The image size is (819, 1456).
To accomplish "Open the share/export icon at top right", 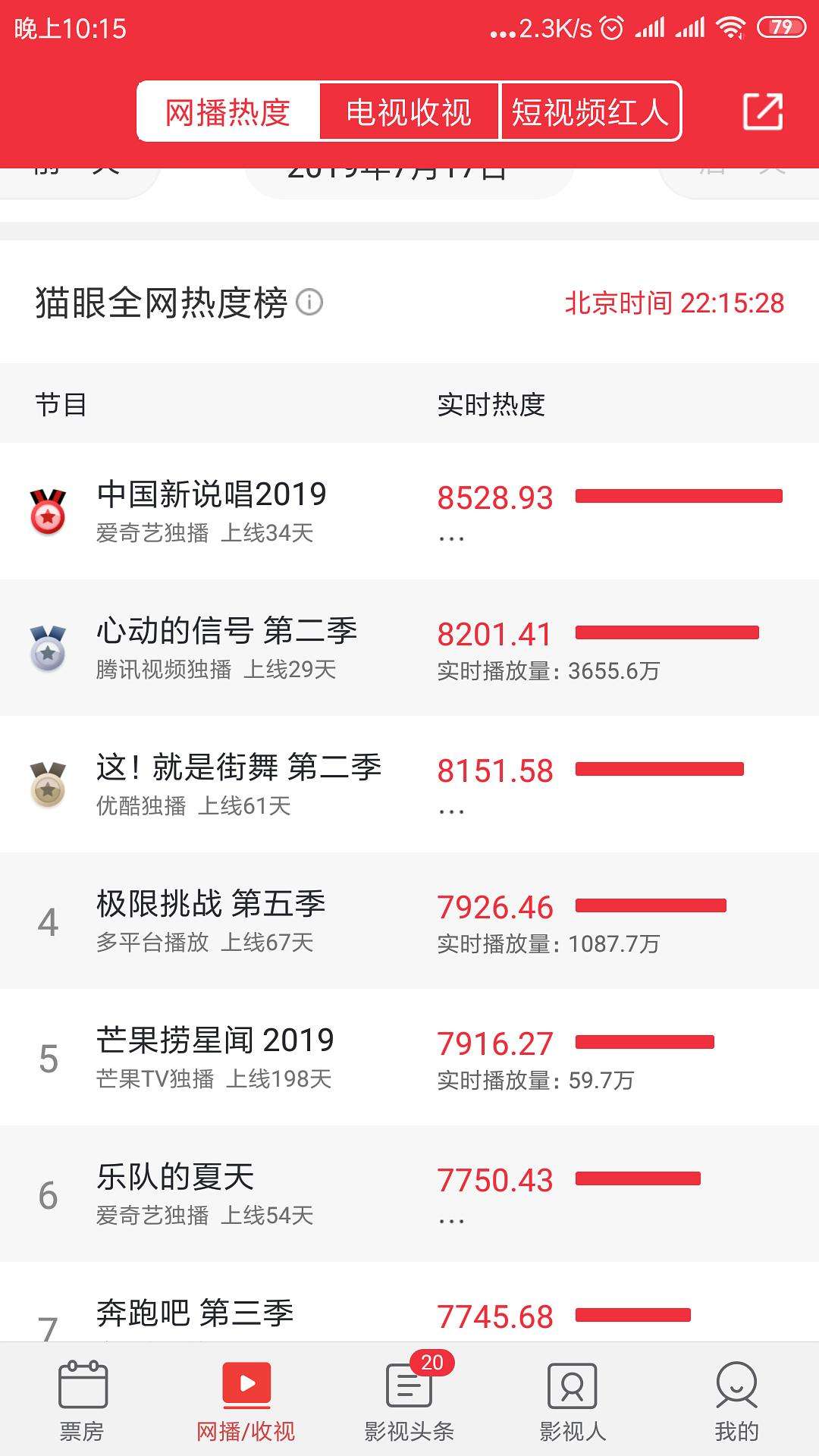I will click(x=764, y=111).
